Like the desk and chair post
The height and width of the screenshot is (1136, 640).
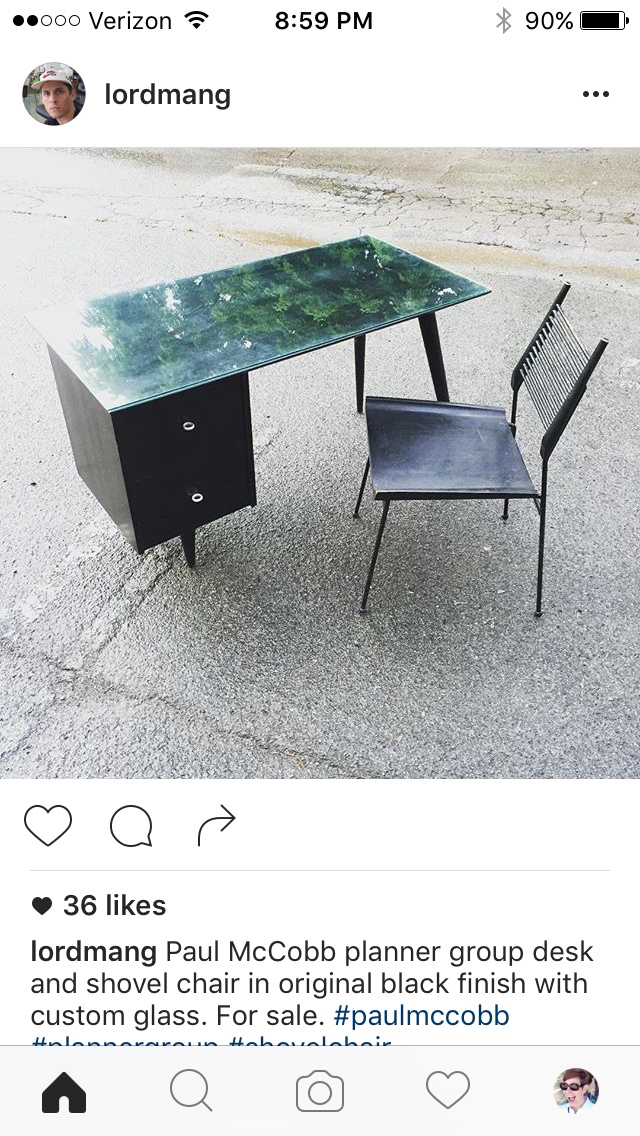click(48, 826)
